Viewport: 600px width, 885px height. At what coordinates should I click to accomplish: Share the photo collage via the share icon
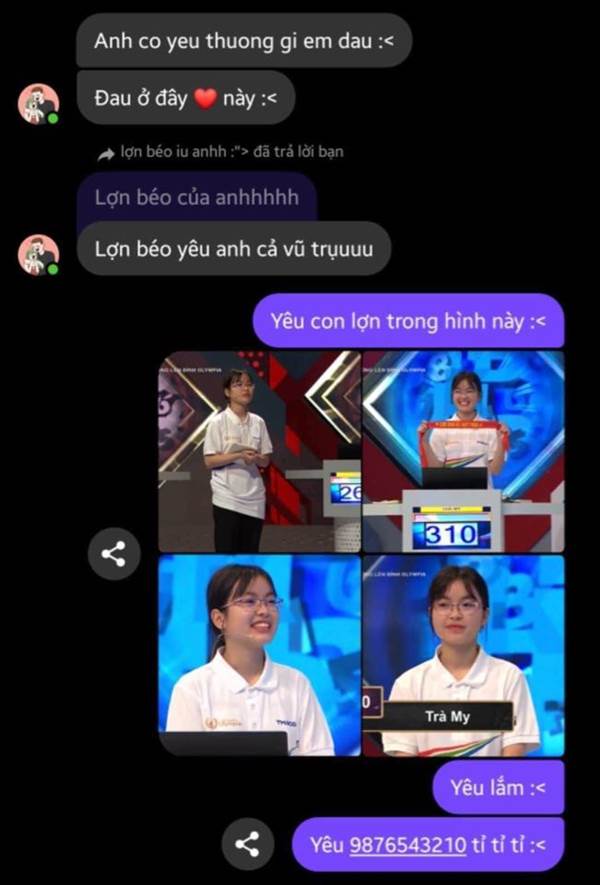[x=113, y=554]
